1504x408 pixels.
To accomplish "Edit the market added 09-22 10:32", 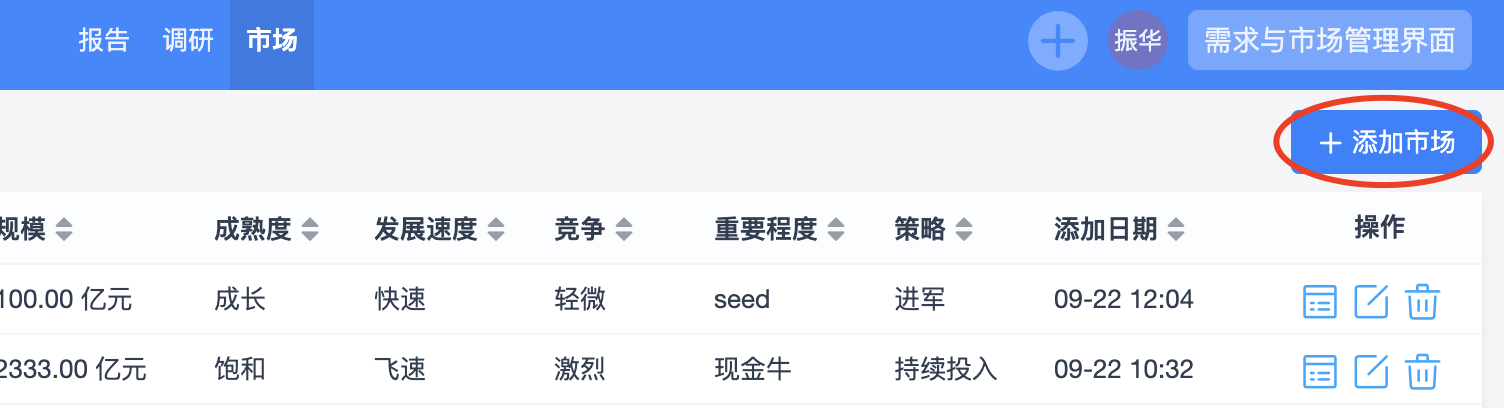I will tap(1371, 371).
